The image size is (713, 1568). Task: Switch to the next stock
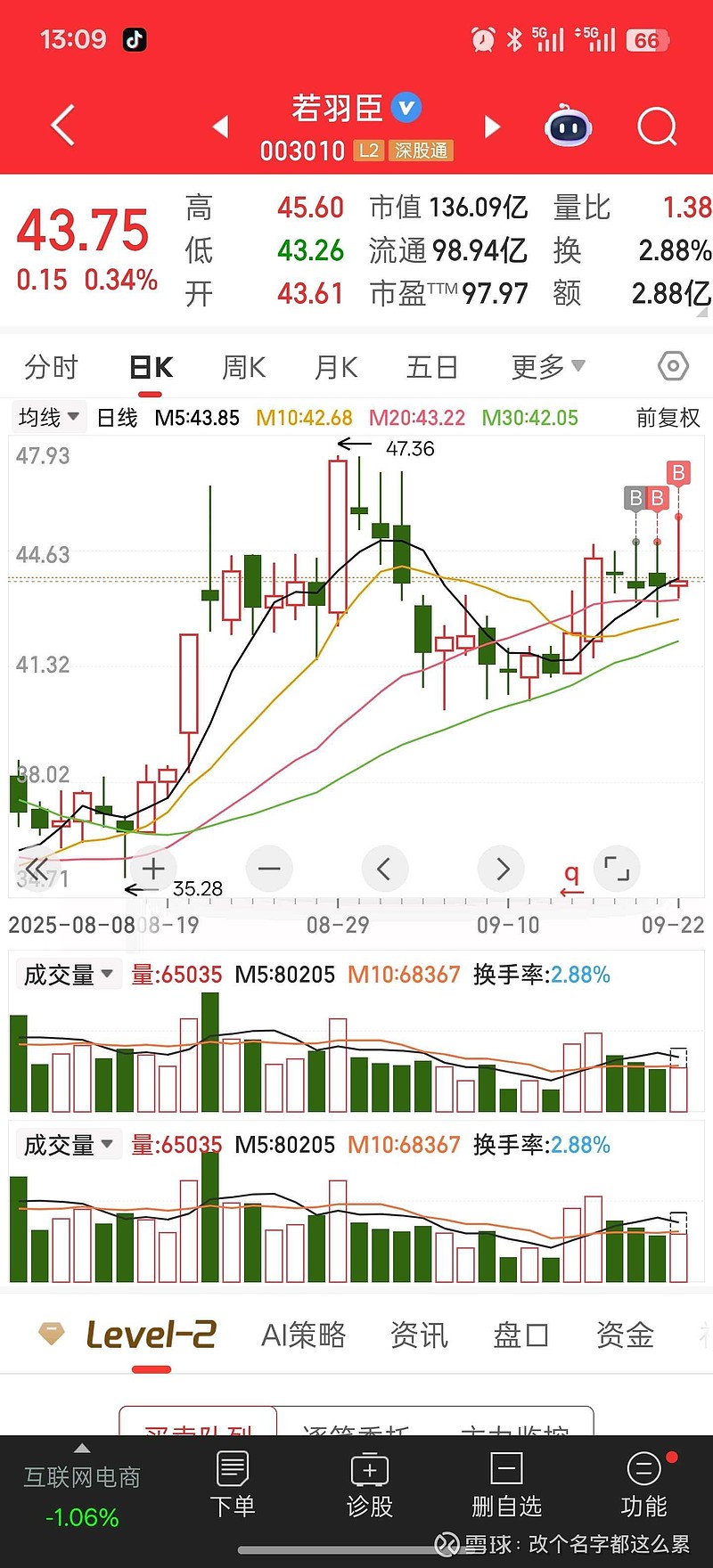(492, 127)
